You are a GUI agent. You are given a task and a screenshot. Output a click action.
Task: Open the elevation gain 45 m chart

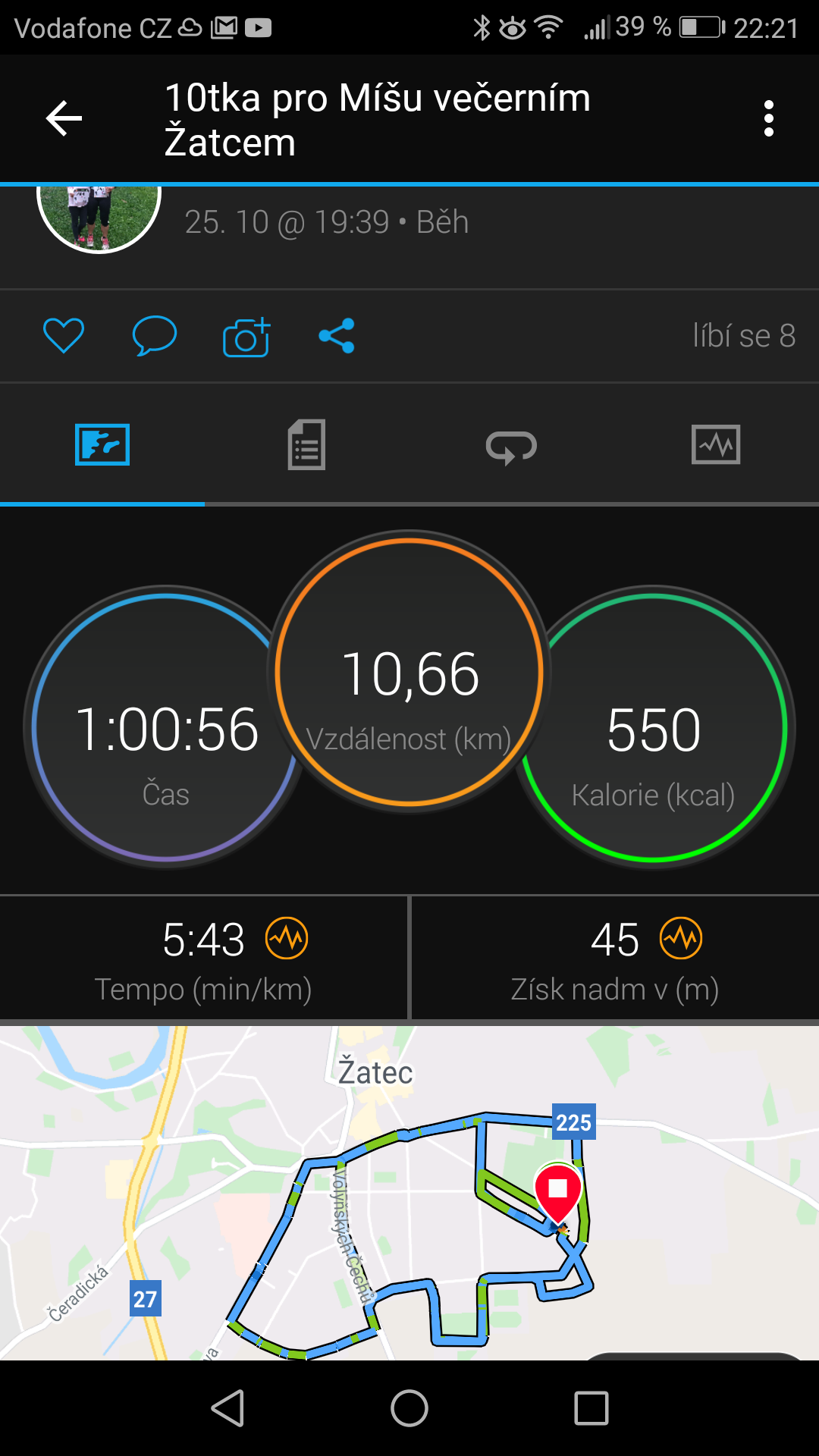[x=615, y=958]
